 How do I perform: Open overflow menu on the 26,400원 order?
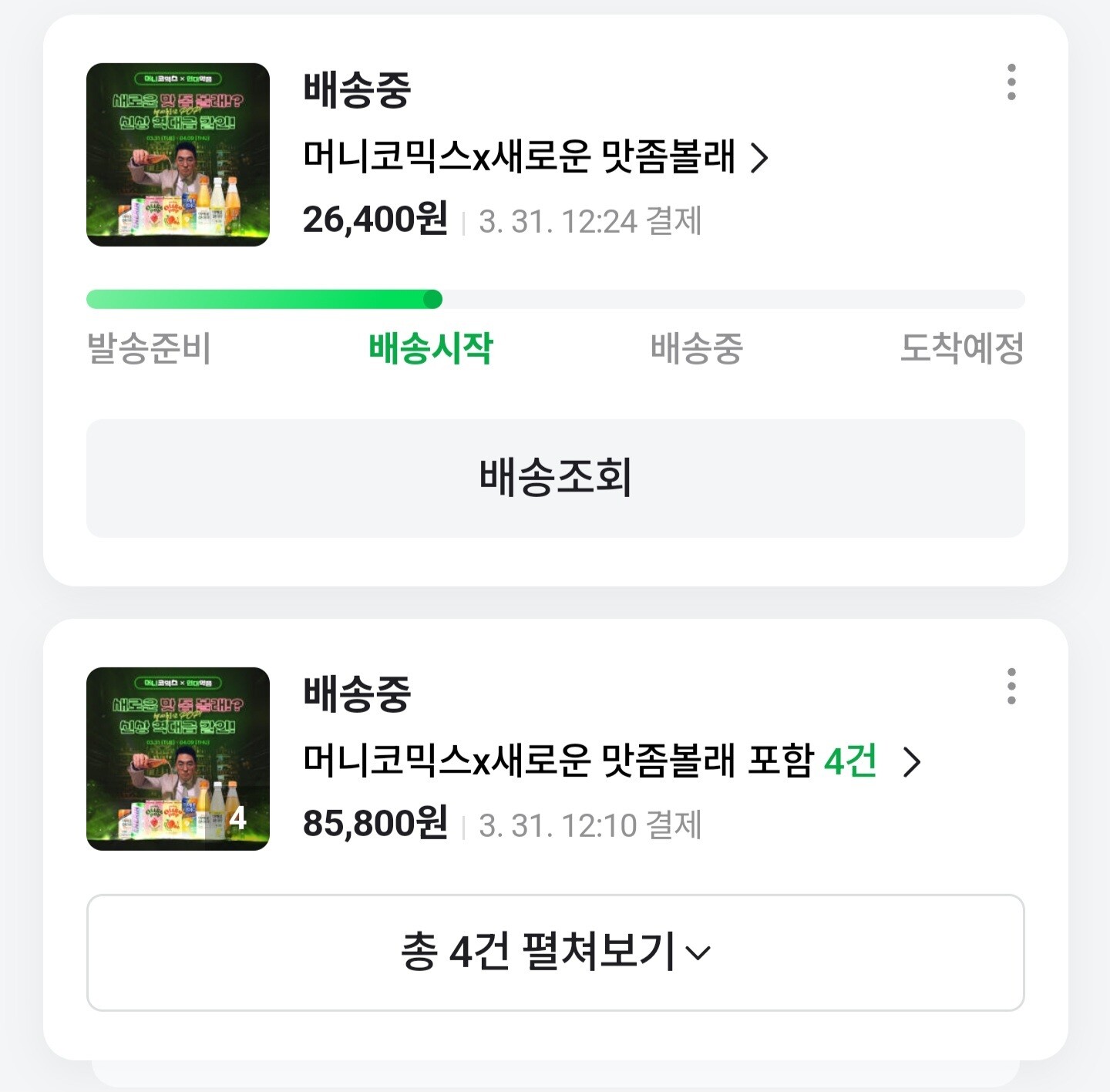click(x=1011, y=82)
